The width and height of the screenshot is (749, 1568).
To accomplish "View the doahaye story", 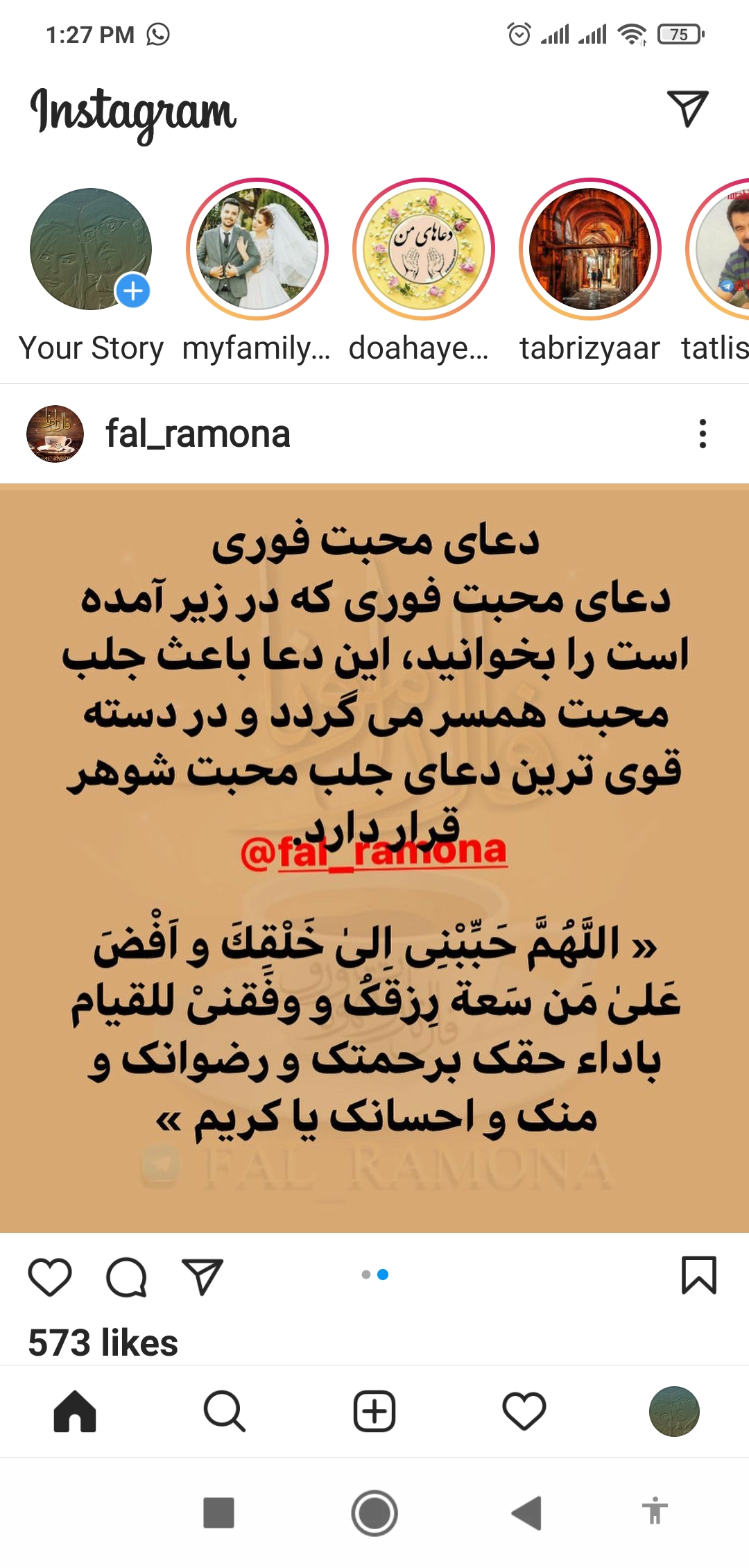I will click(x=424, y=250).
